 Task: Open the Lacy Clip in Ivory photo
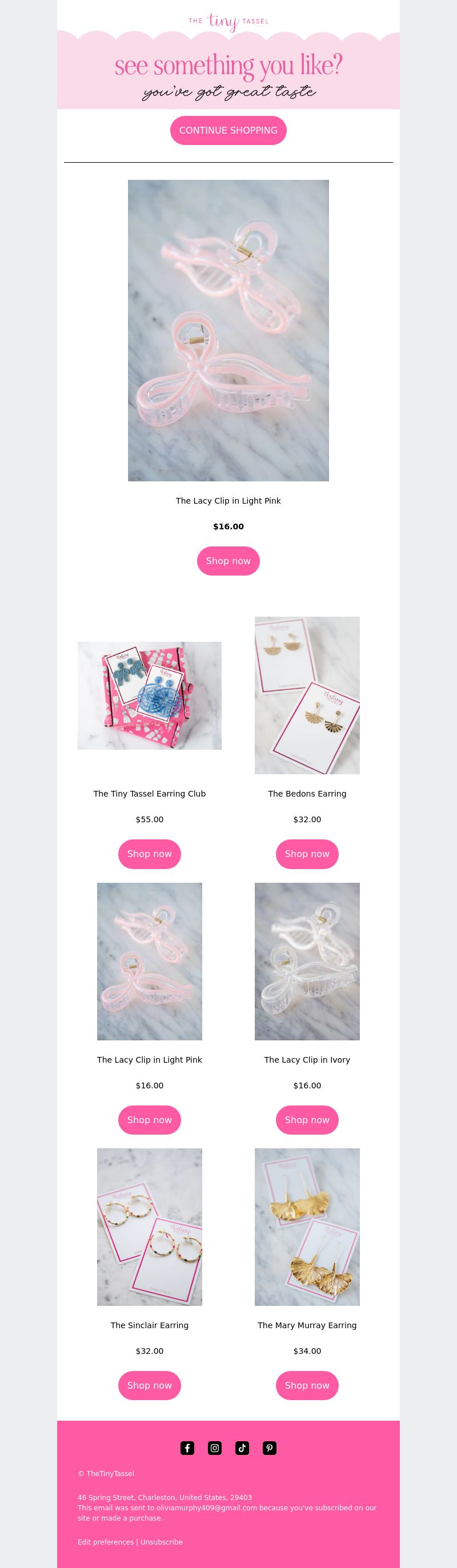[x=307, y=961]
